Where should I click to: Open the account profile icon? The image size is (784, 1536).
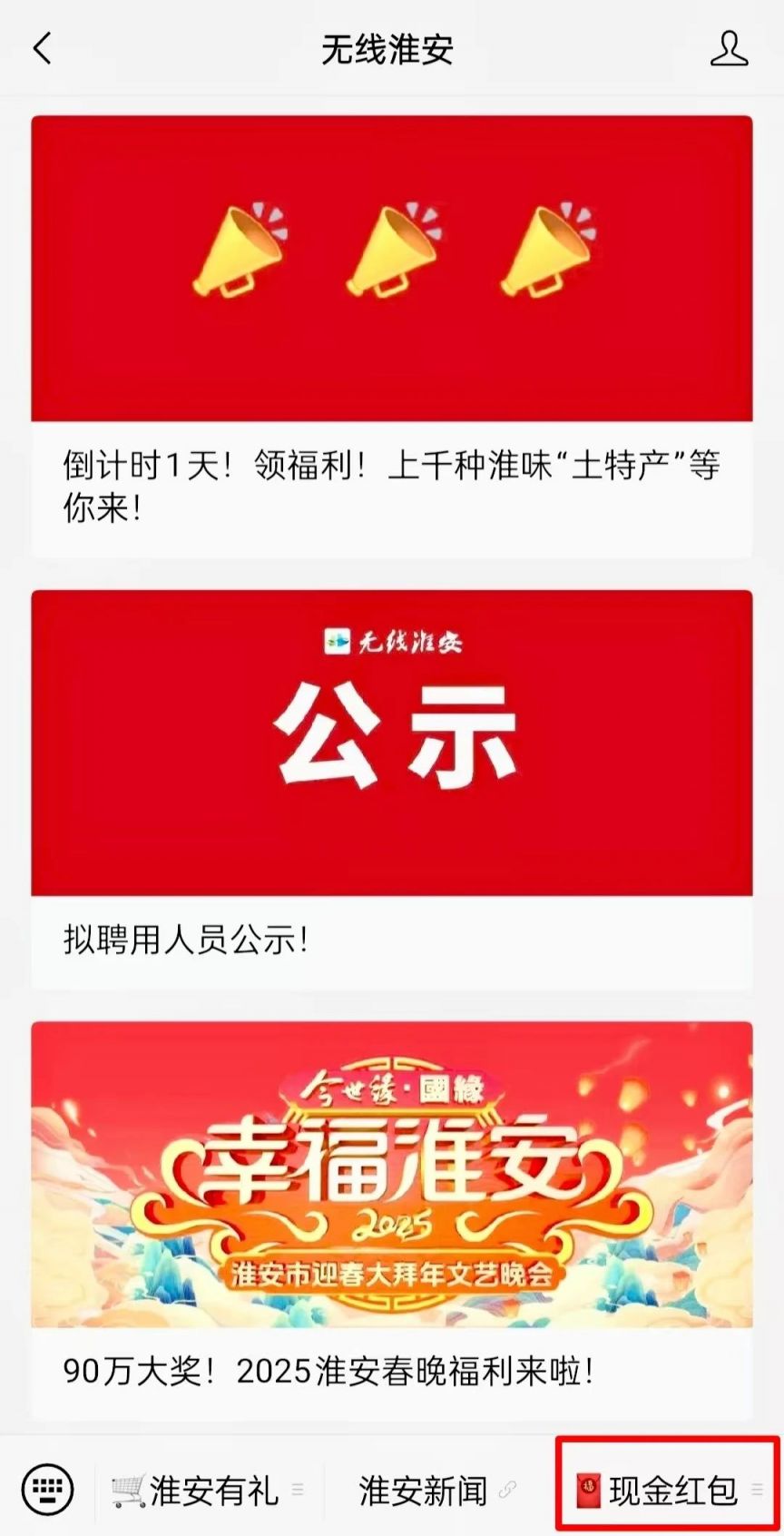pos(729,49)
